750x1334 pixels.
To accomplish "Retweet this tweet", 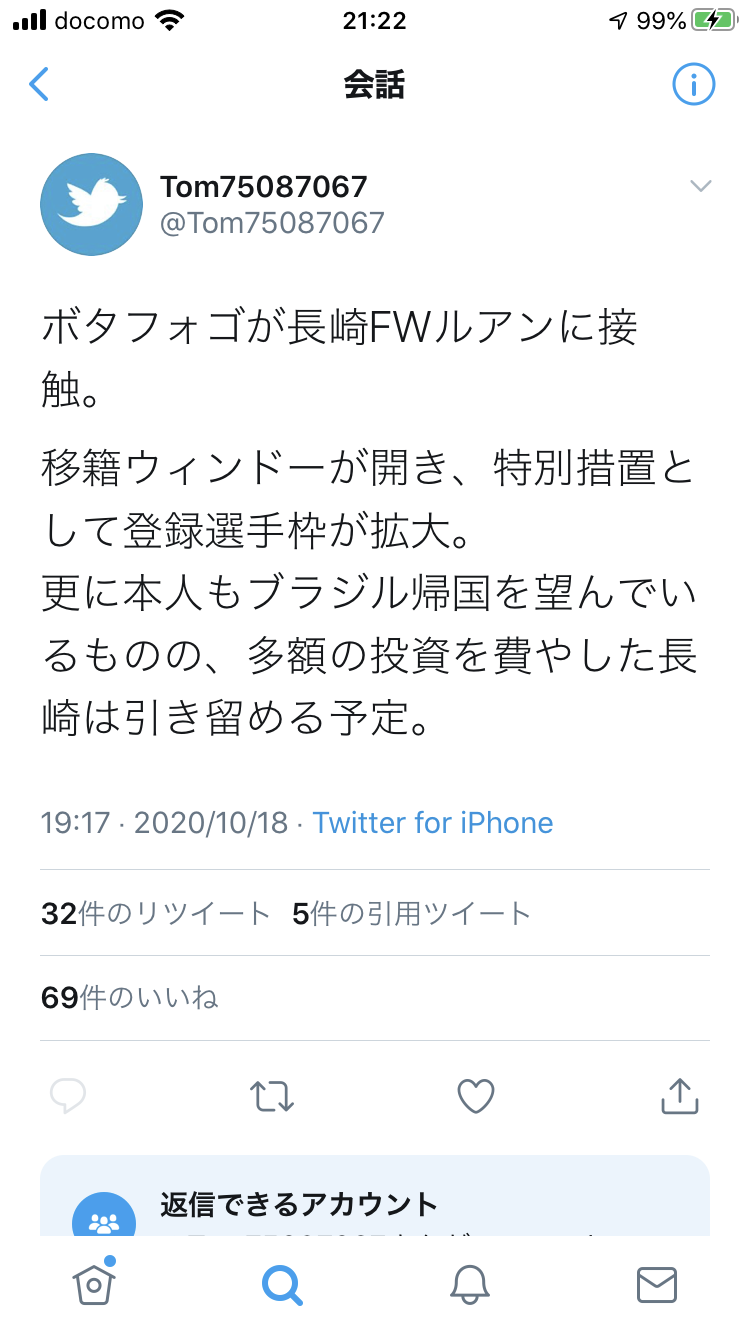I will [272, 1096].
